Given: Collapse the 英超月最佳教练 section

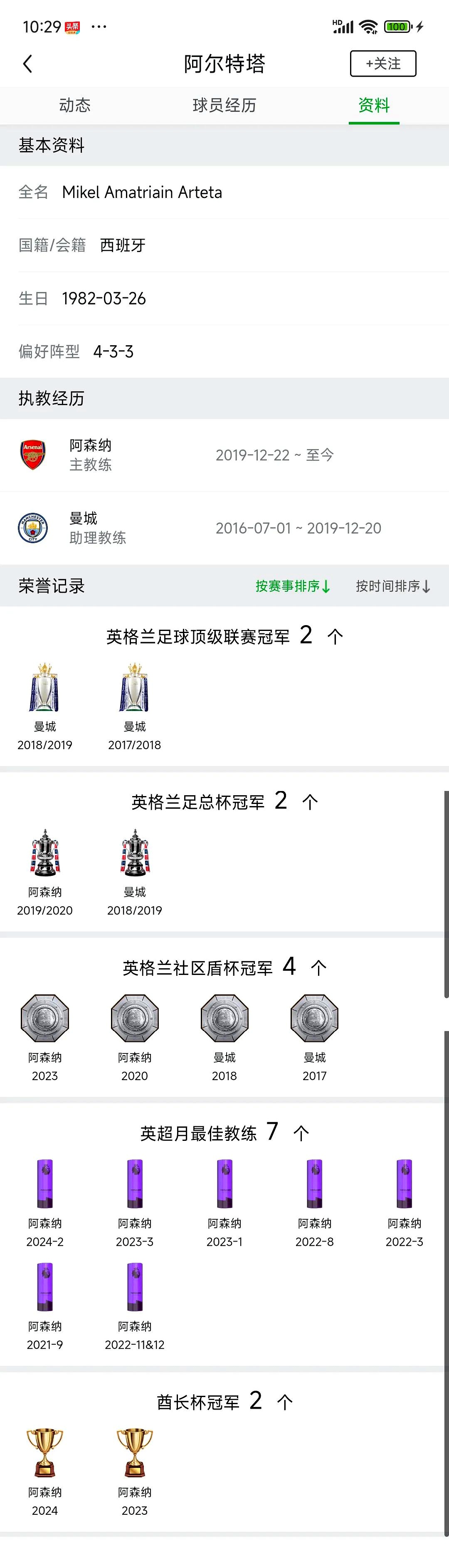Looking at the screenshot, I should click(x=301, y=1133).
